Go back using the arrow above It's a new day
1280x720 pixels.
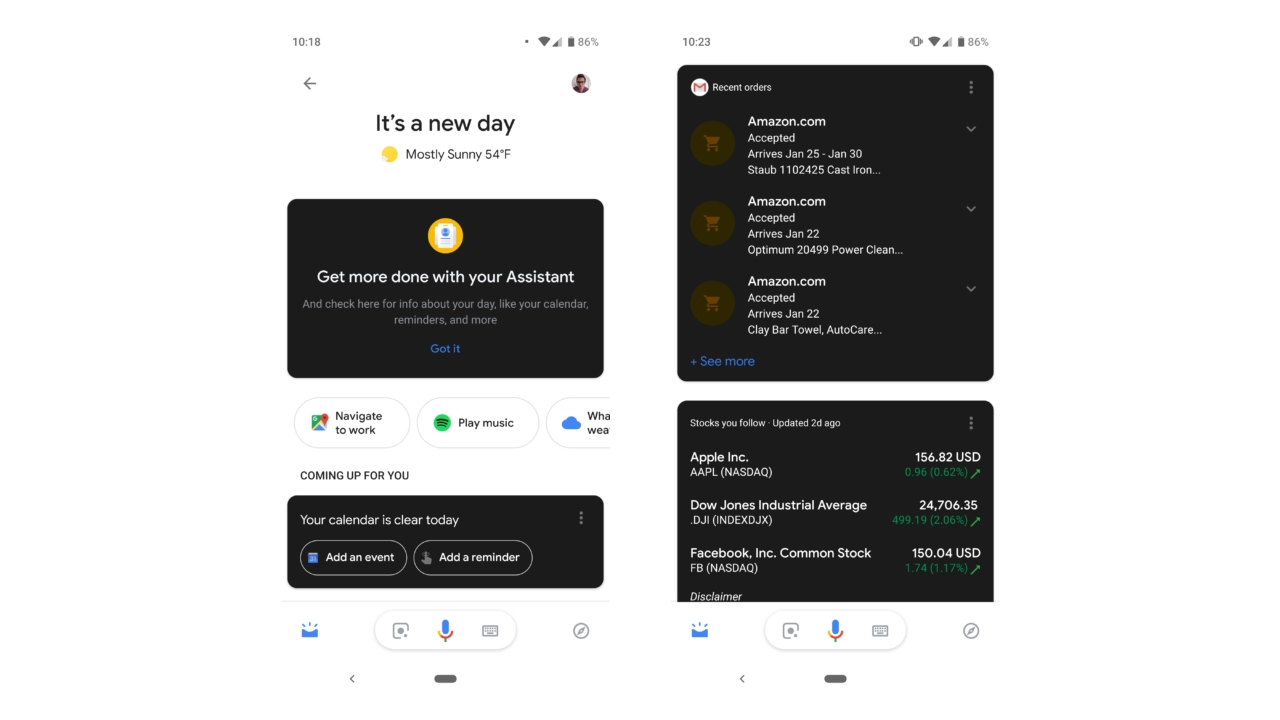coord(310,84)
